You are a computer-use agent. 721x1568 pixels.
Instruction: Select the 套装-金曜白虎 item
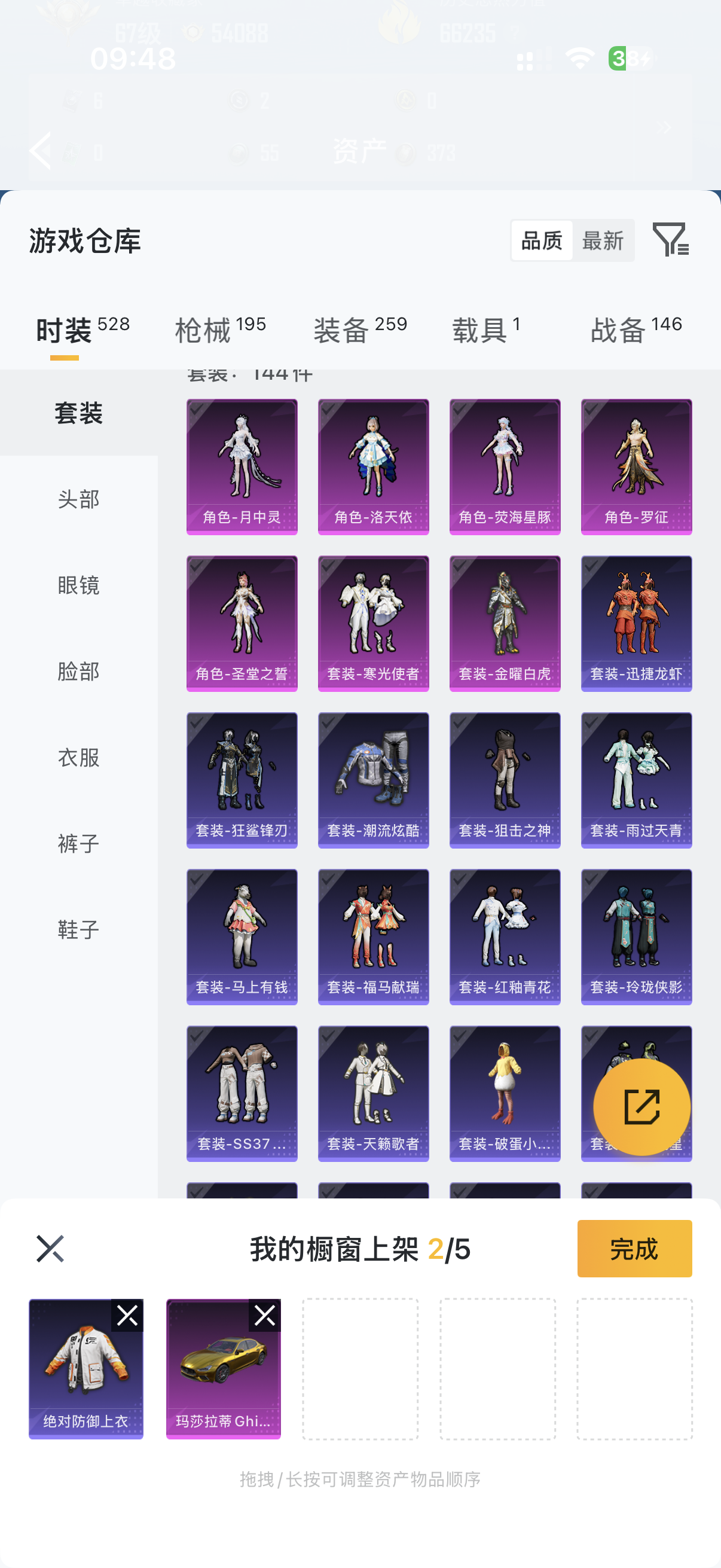505,623
